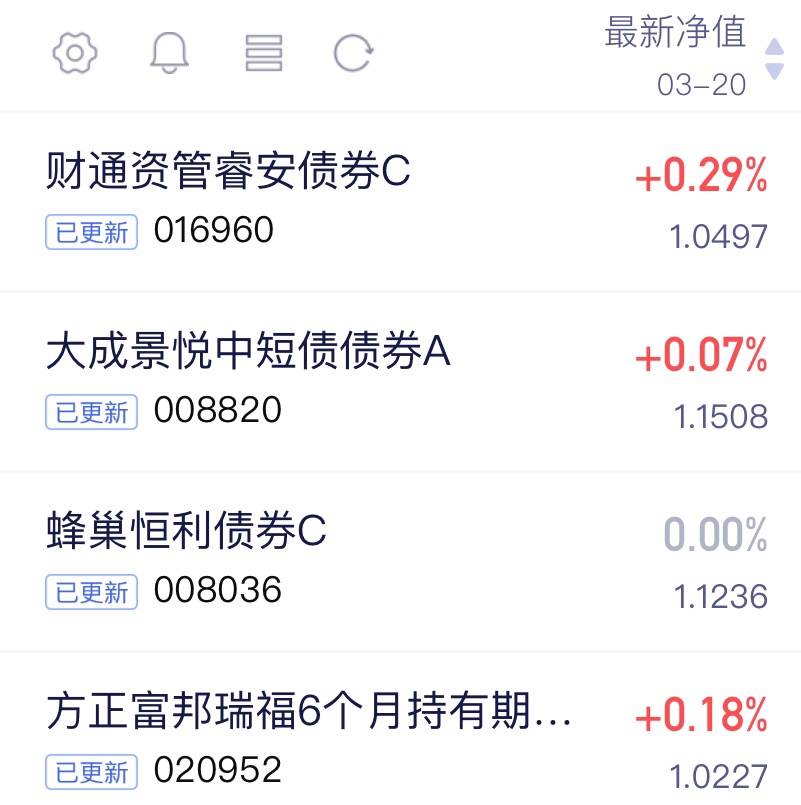The width and height of the screenshot is (801, 805).
Task: Open fund 方正富邦瑞福6个月持有期
Action: coord(400,729)
